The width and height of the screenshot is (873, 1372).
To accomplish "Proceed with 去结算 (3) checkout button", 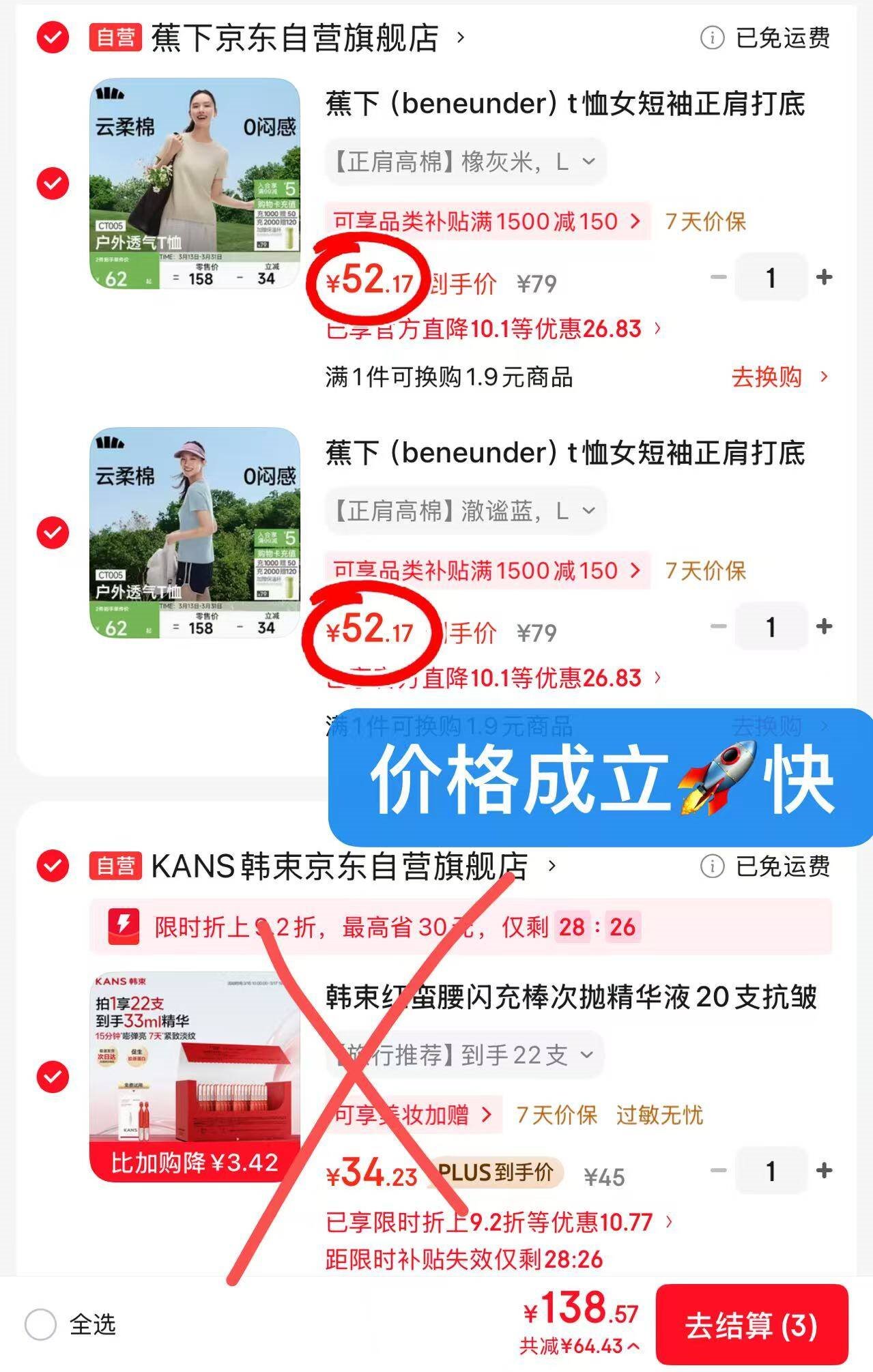I will coord(751,1326).
